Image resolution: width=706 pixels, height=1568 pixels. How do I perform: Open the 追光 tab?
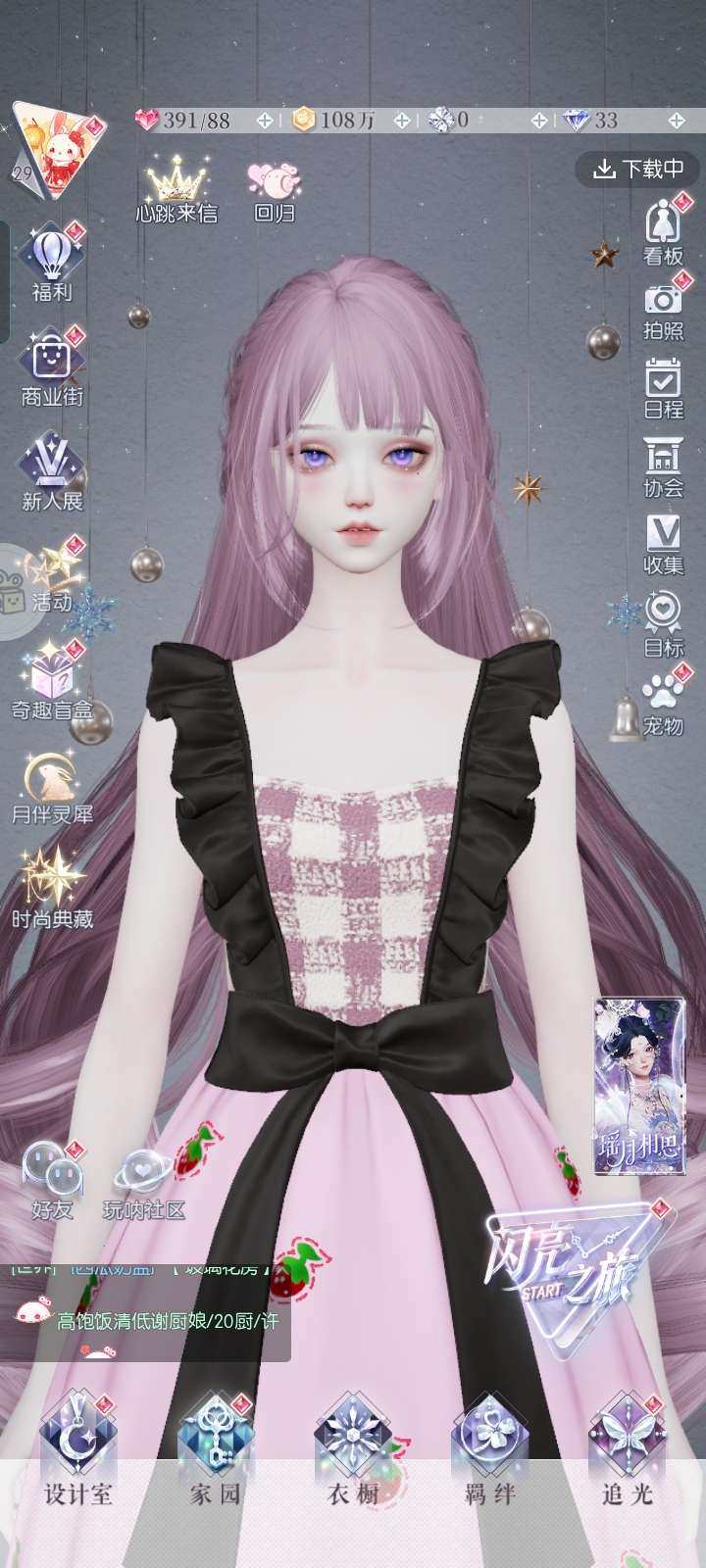pyautogui.click(x=627, y=1450)
